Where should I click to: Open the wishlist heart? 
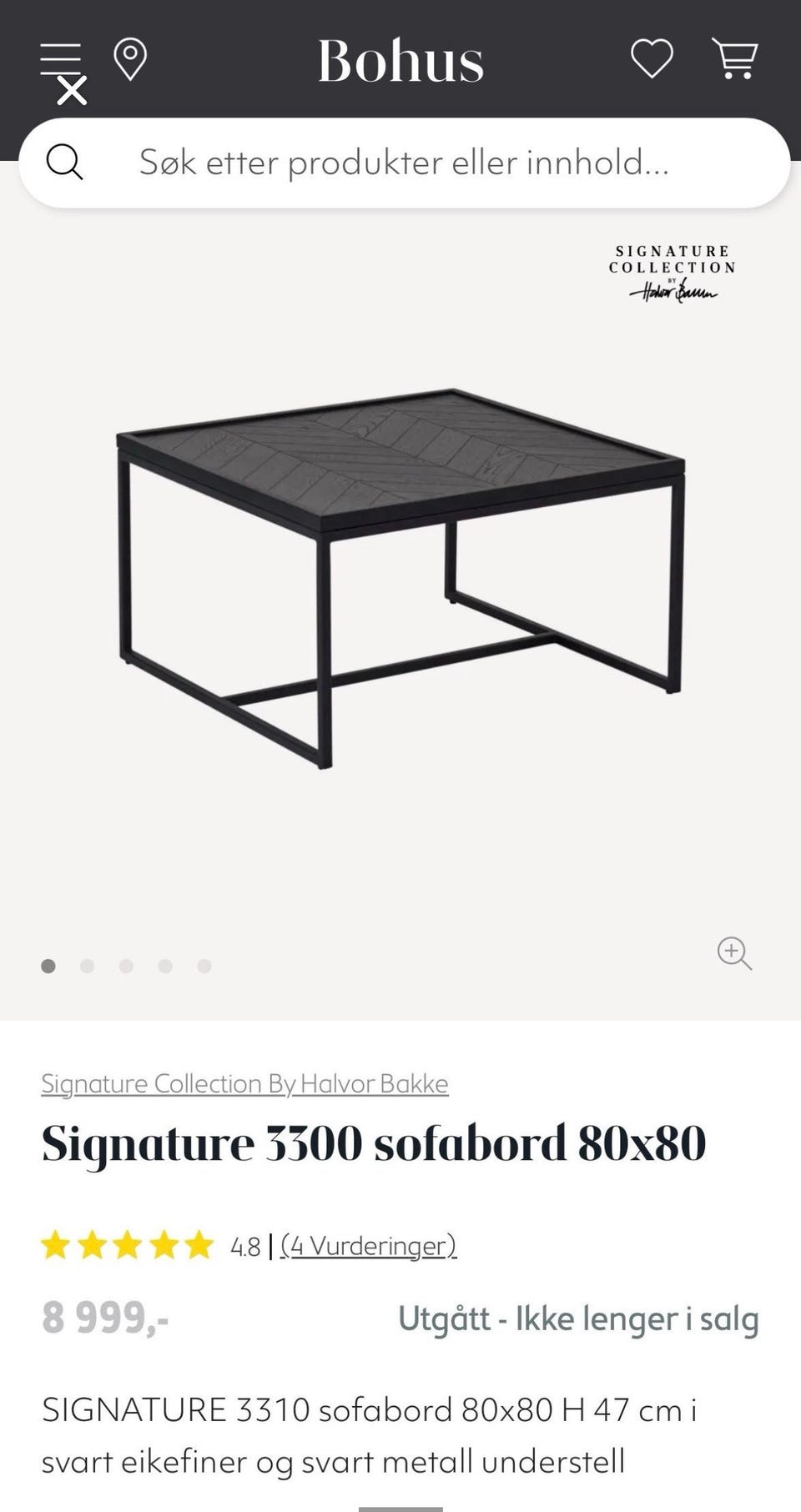pos(652,60)
